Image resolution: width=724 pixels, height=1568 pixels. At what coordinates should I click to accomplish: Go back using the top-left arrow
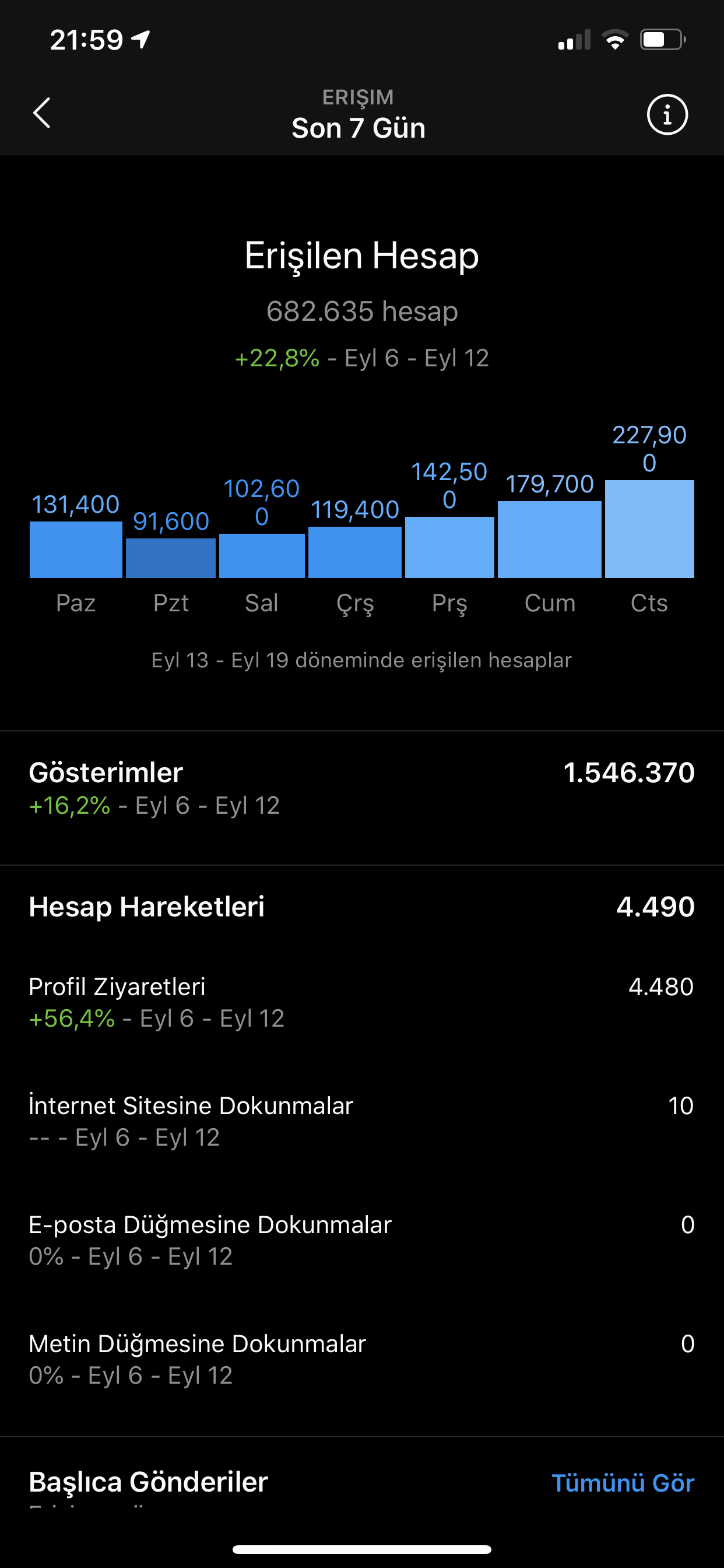42,113
